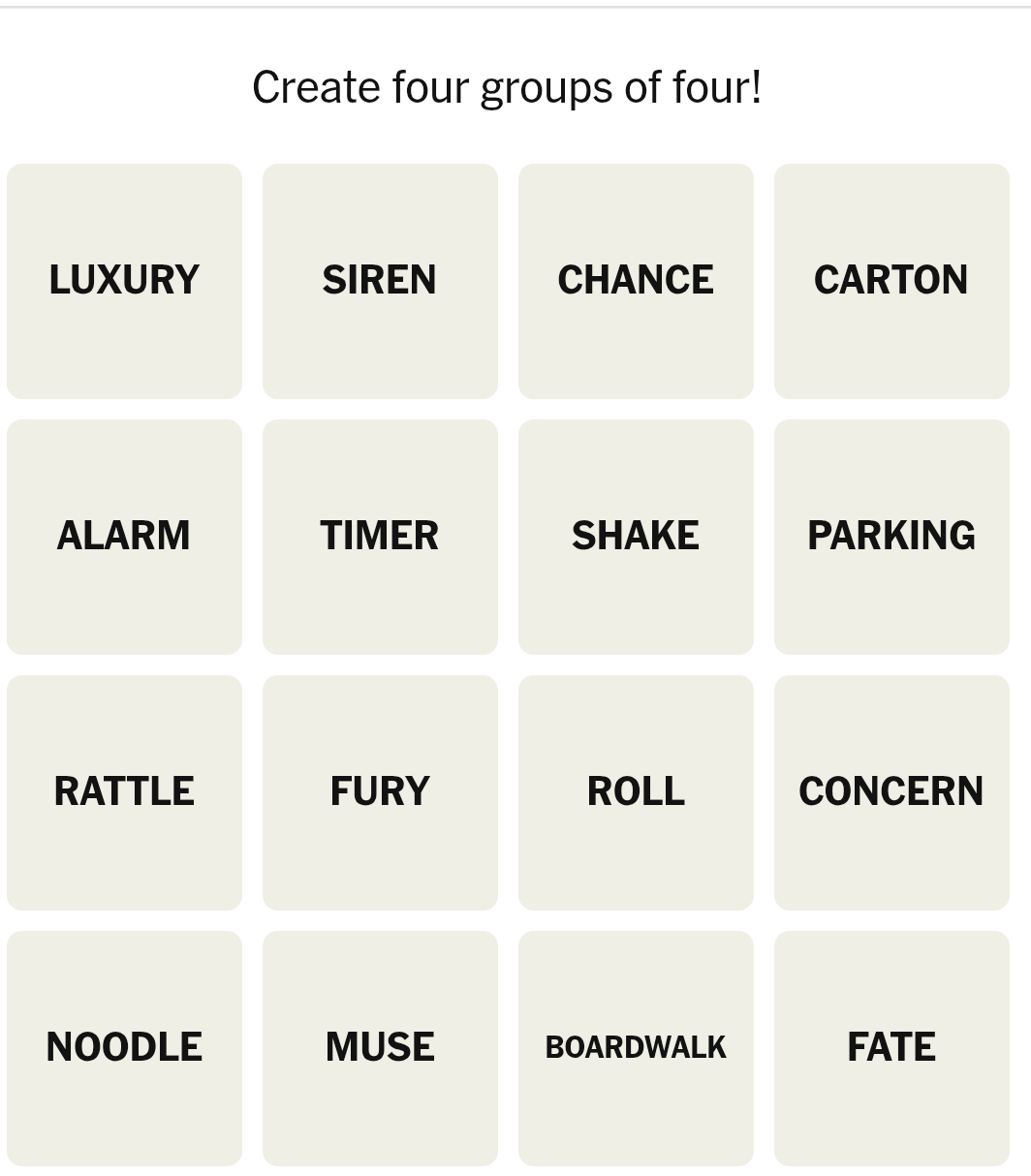Select the RATTLE word
The image size is (1031, 1176).
click(124, 792)
